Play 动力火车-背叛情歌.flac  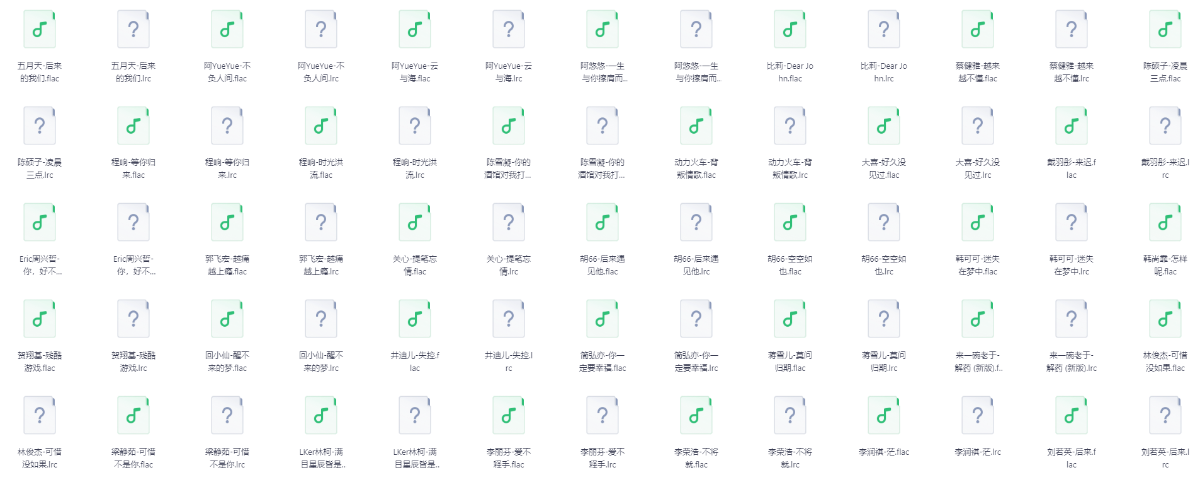click(x=695, y=126)
